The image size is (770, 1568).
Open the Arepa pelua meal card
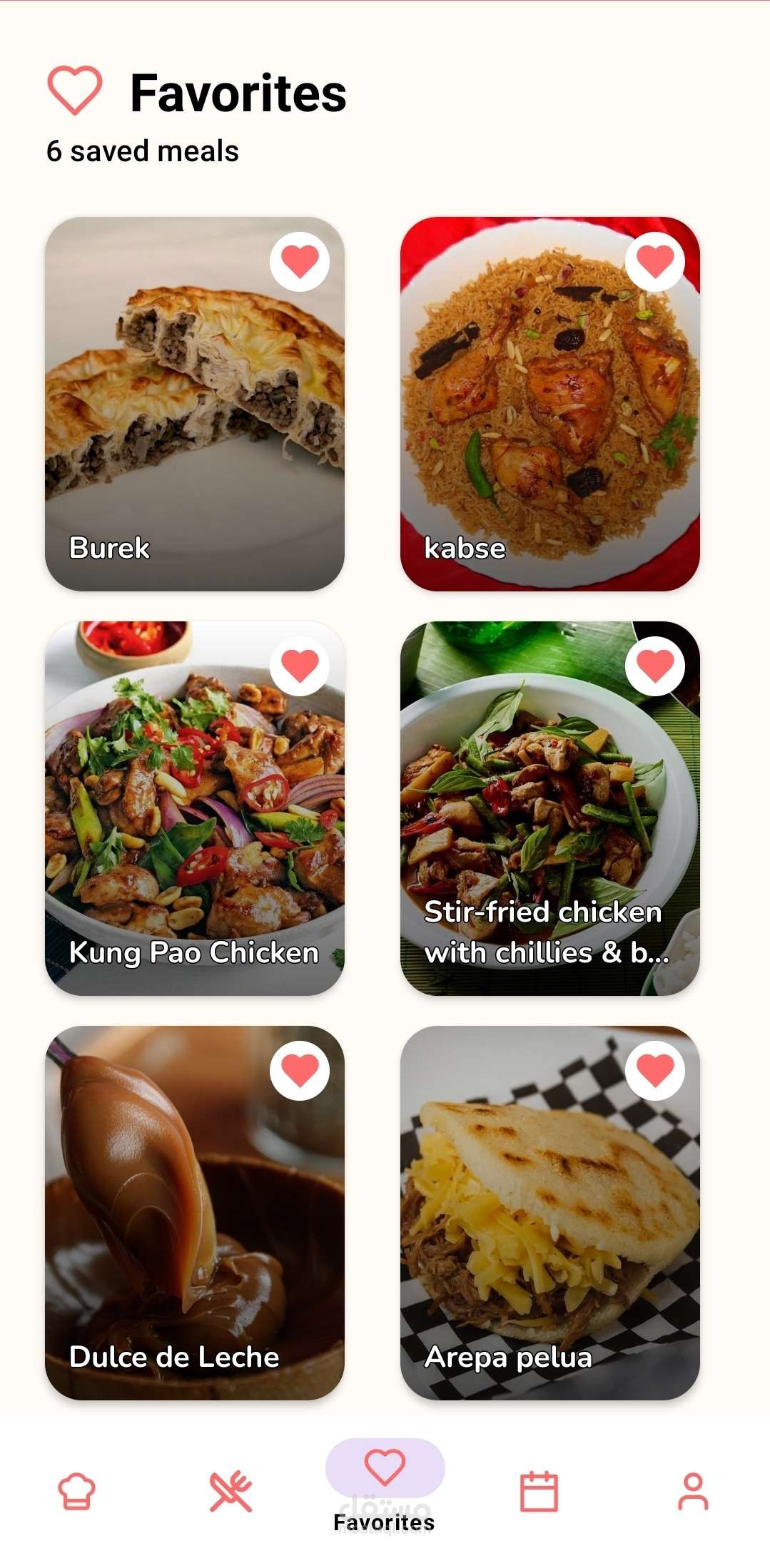click(x=549, y=1212)
